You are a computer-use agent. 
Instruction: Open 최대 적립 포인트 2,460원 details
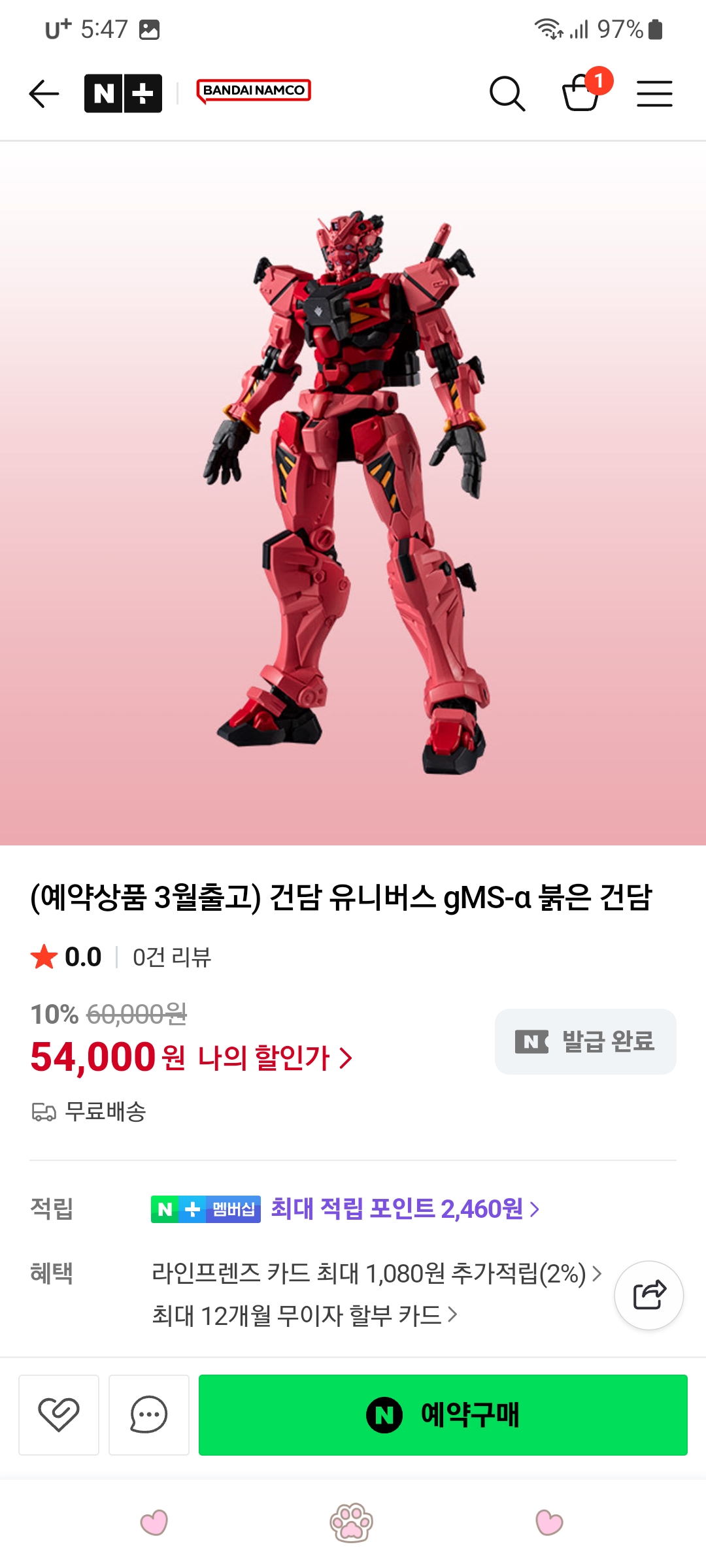click(x=405, y=1209)
